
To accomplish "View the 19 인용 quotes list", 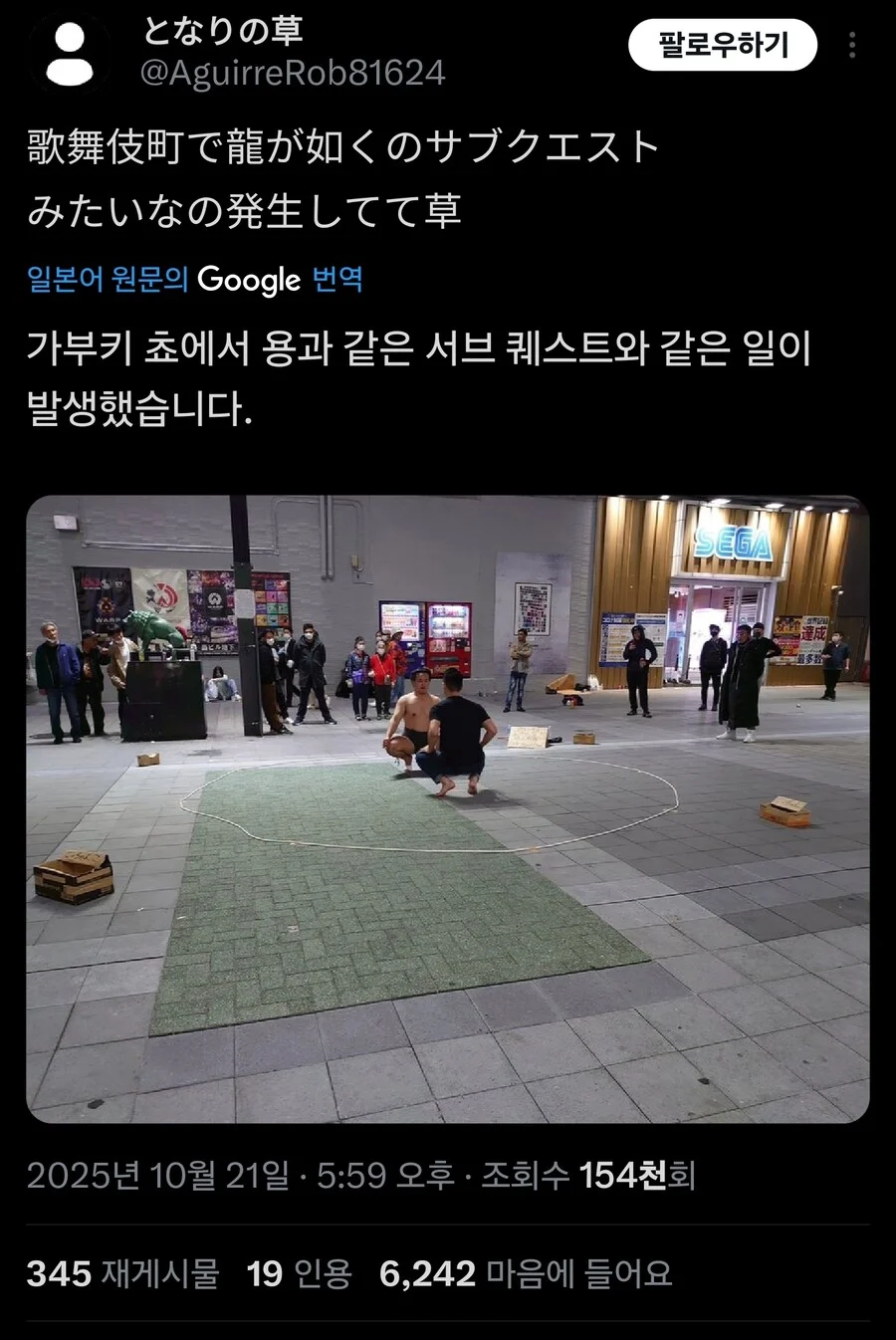I will pyautogui.click(x=299, y=1273).
